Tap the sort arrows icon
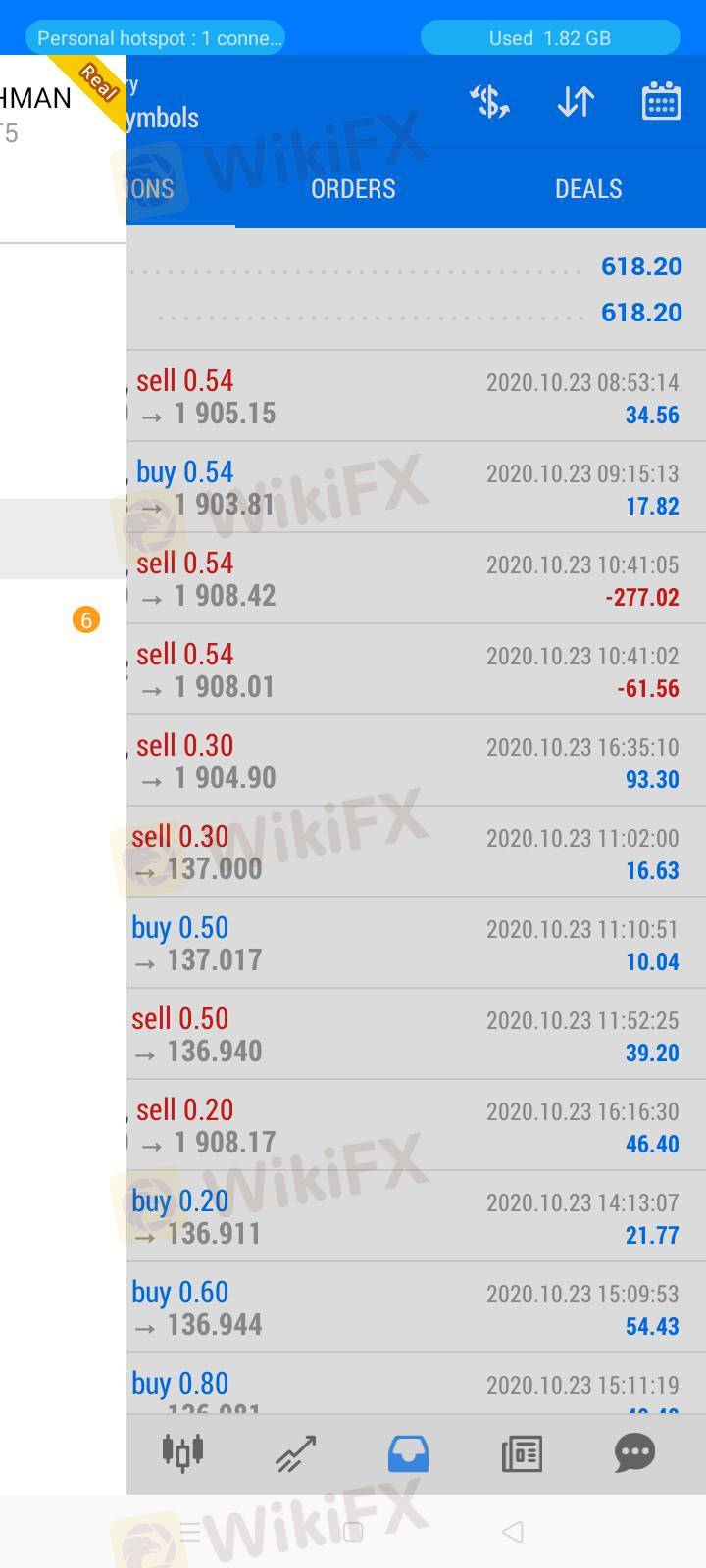 (576, 101)
